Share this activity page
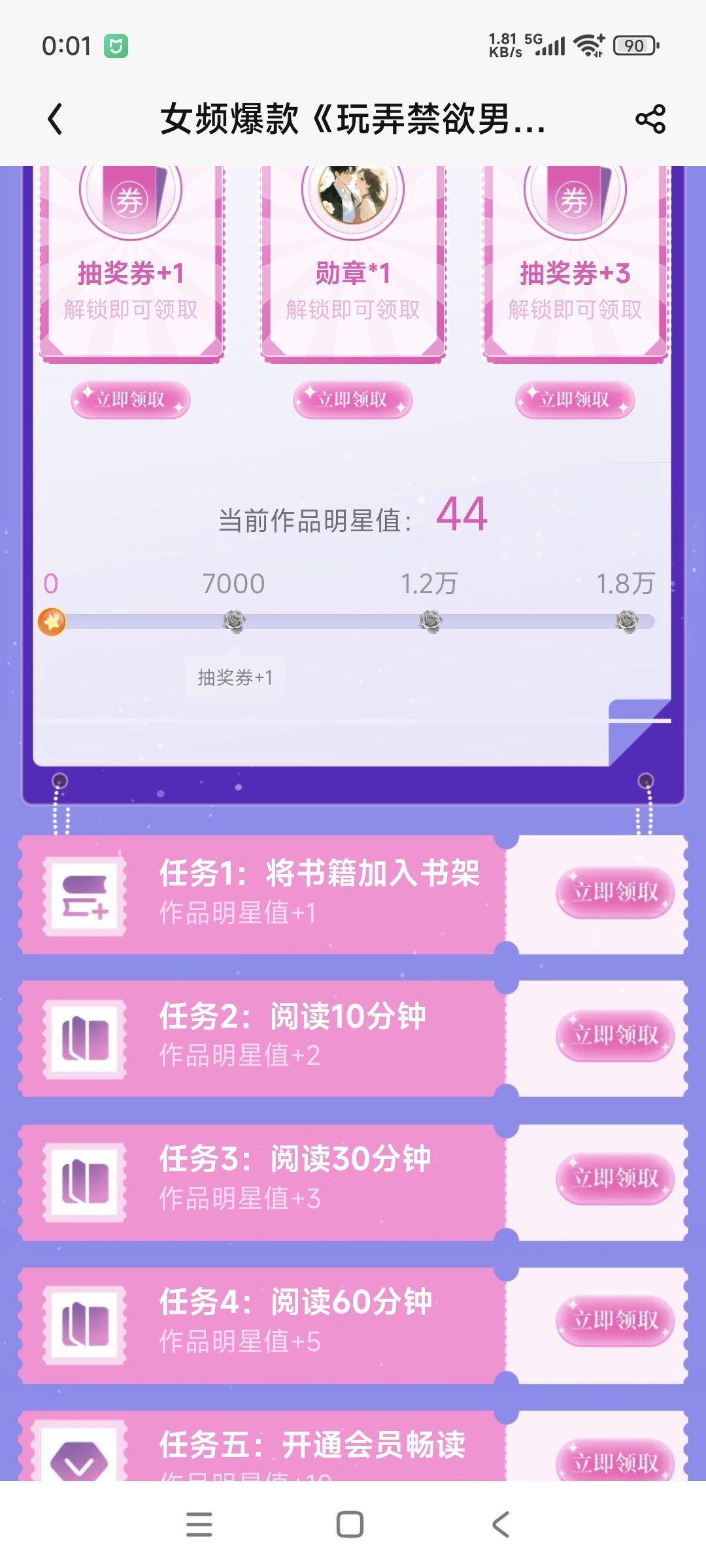The height and width of the screenshot is (1568, 706). tap(650, 119)
